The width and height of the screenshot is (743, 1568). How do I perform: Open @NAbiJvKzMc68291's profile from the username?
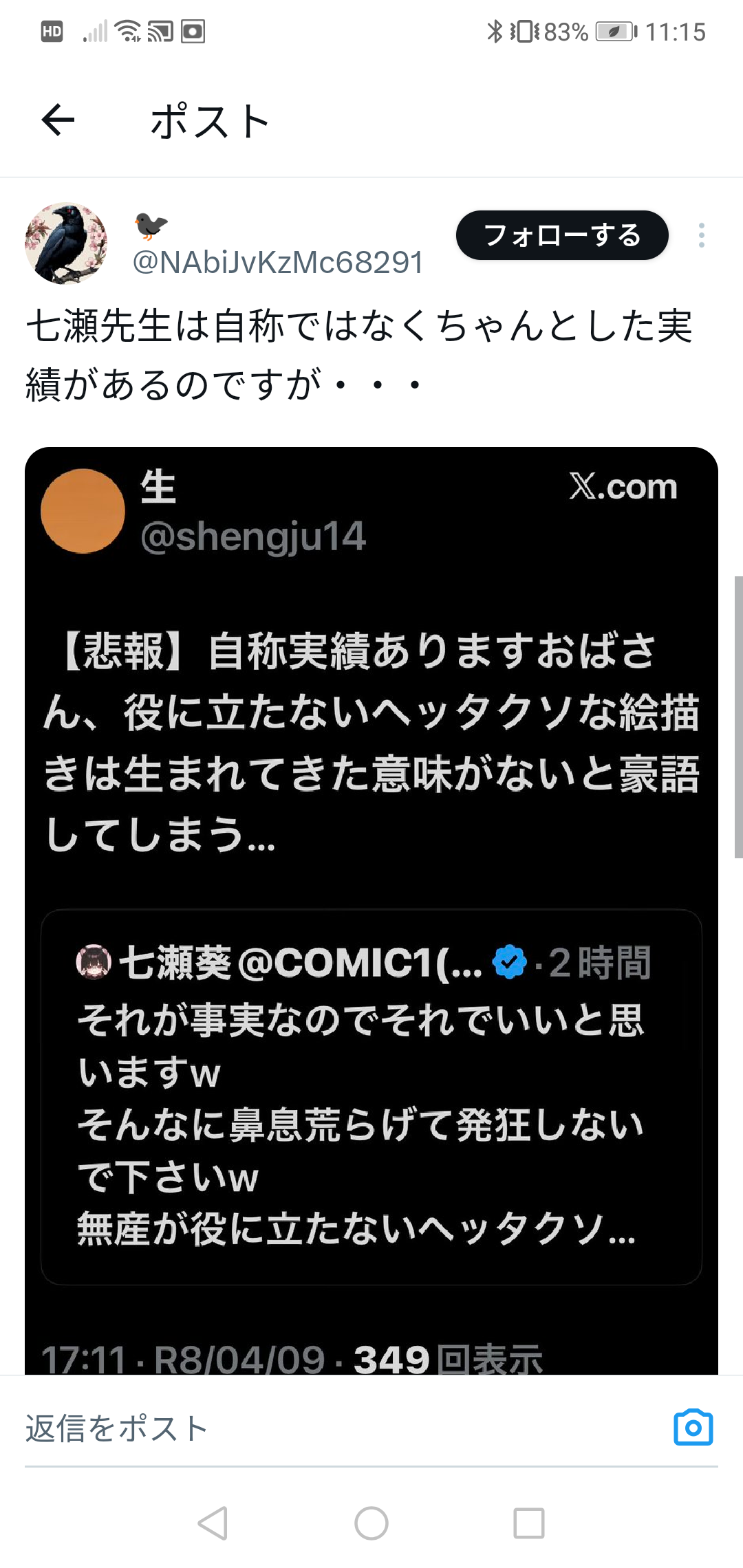(277, 263)
